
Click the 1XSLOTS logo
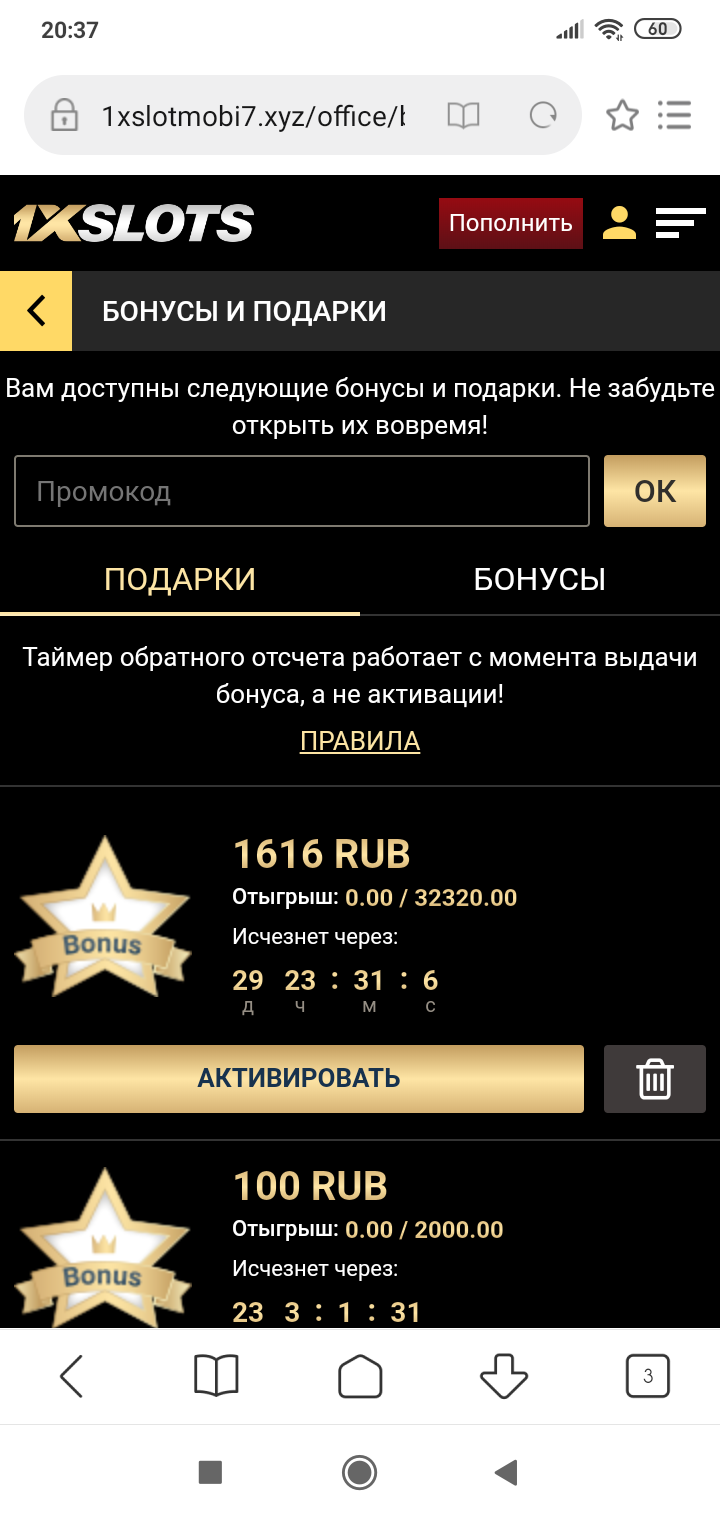point(130,223)
